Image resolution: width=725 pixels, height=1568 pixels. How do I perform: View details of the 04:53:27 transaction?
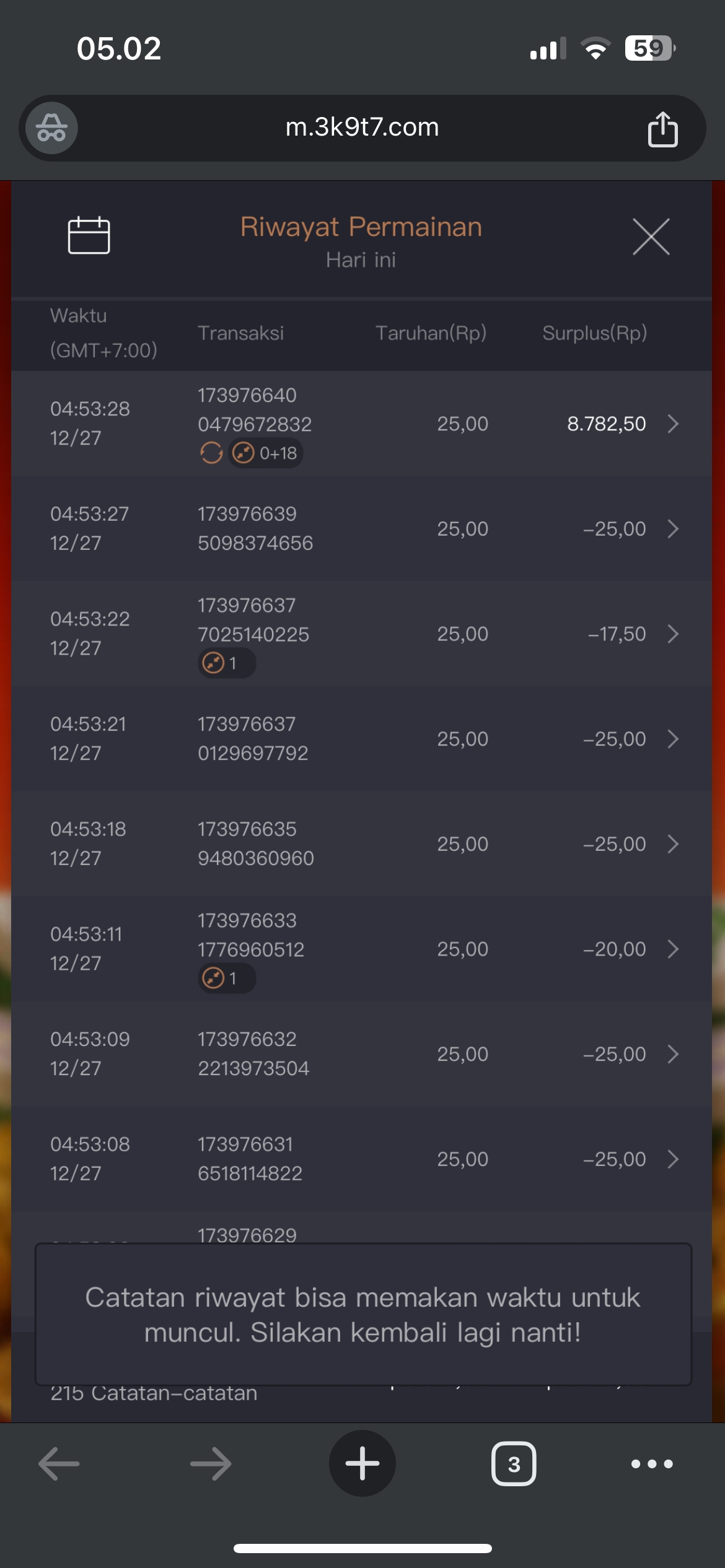point(672,529)
